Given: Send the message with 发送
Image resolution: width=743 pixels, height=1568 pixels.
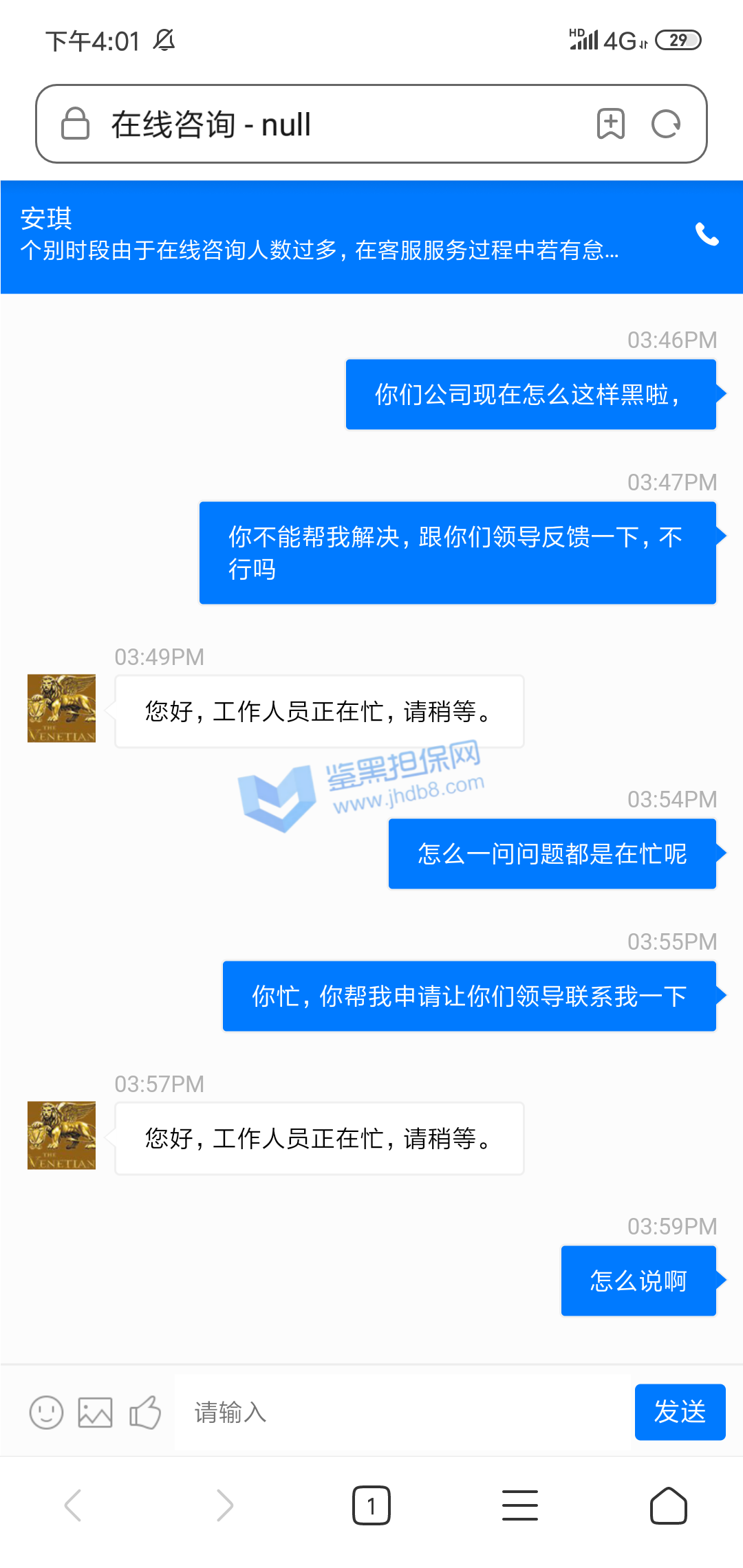Looking at the screenshot, I should 679,1412.
